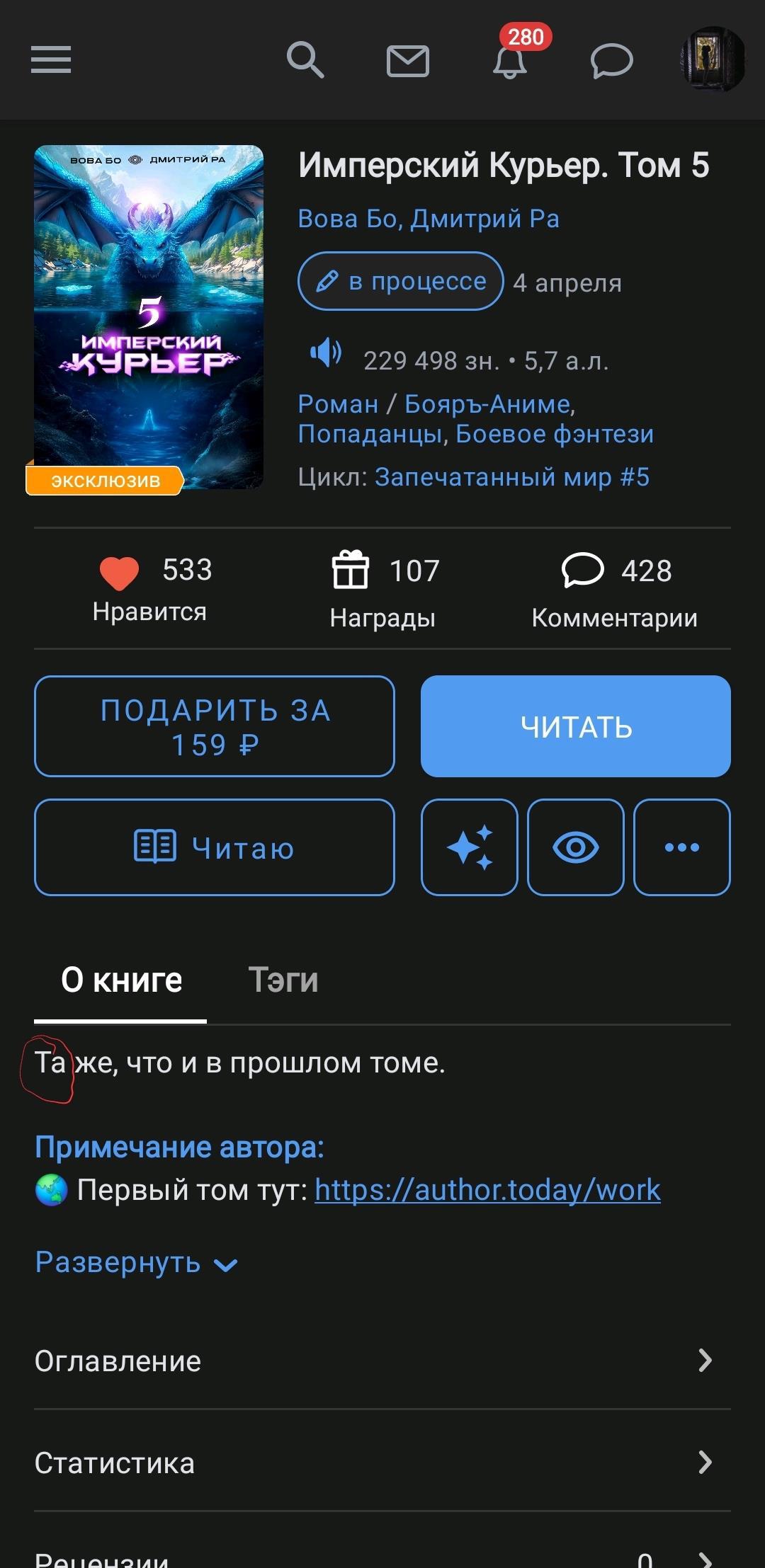Open the search magnifier
The height and width of the screenshot is (1568, 765).
pyautogui.click(x=305, y=59)
